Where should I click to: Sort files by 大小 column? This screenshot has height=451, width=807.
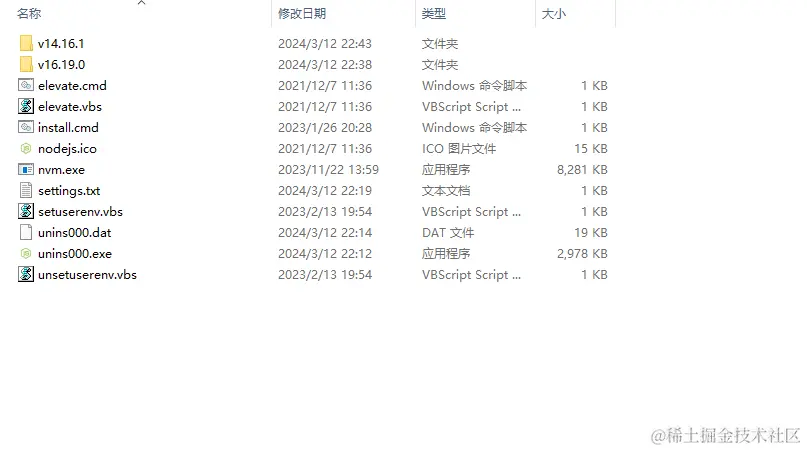click(553, 14)
